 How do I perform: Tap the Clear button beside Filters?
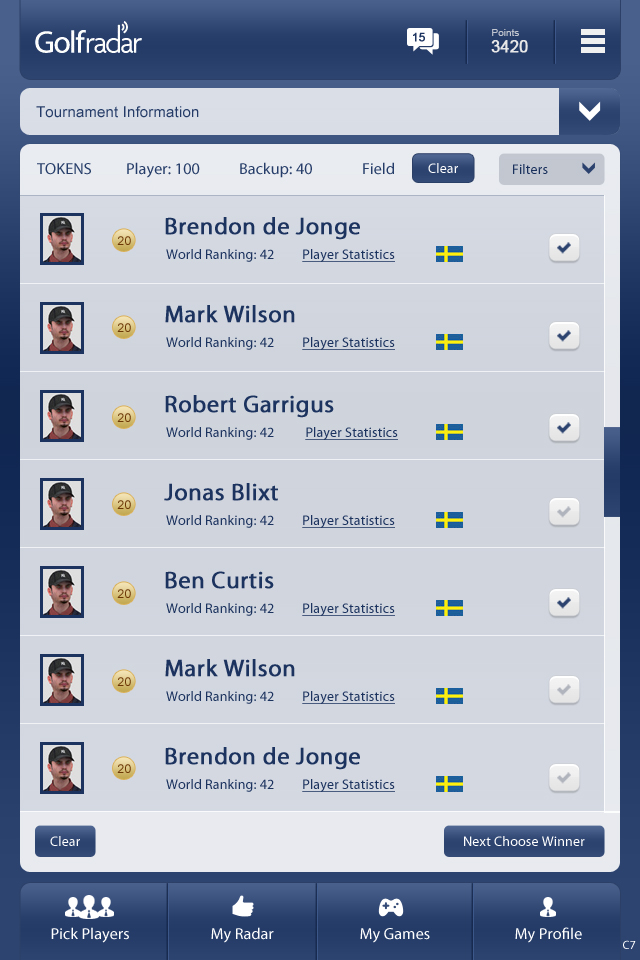[x=442, y=169]
